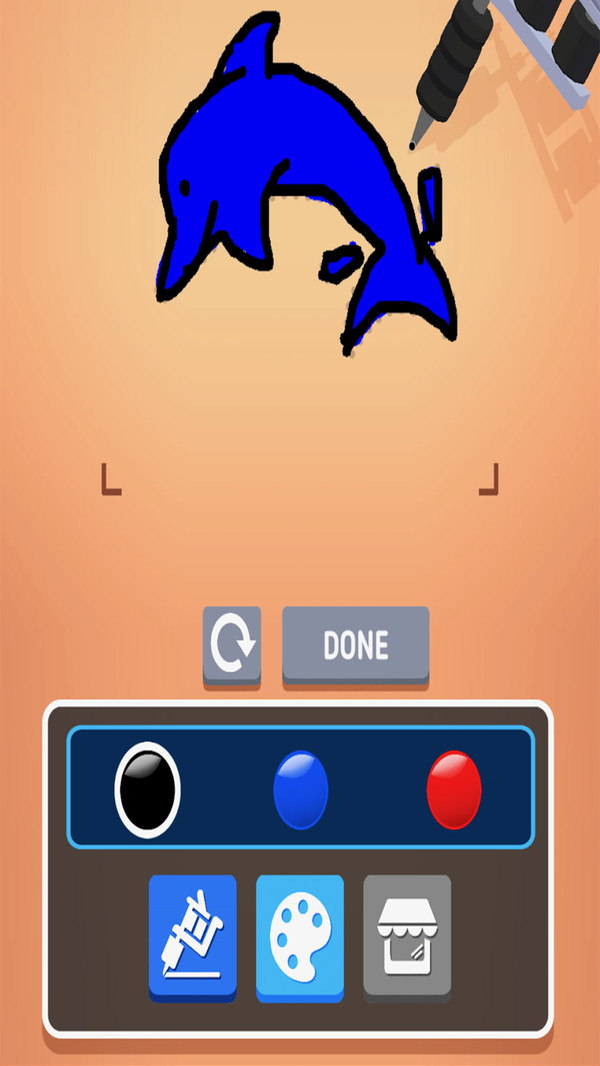Switch to the tattoo machine tab
This screenshot has width=600, height=1066.
[193, 936]
